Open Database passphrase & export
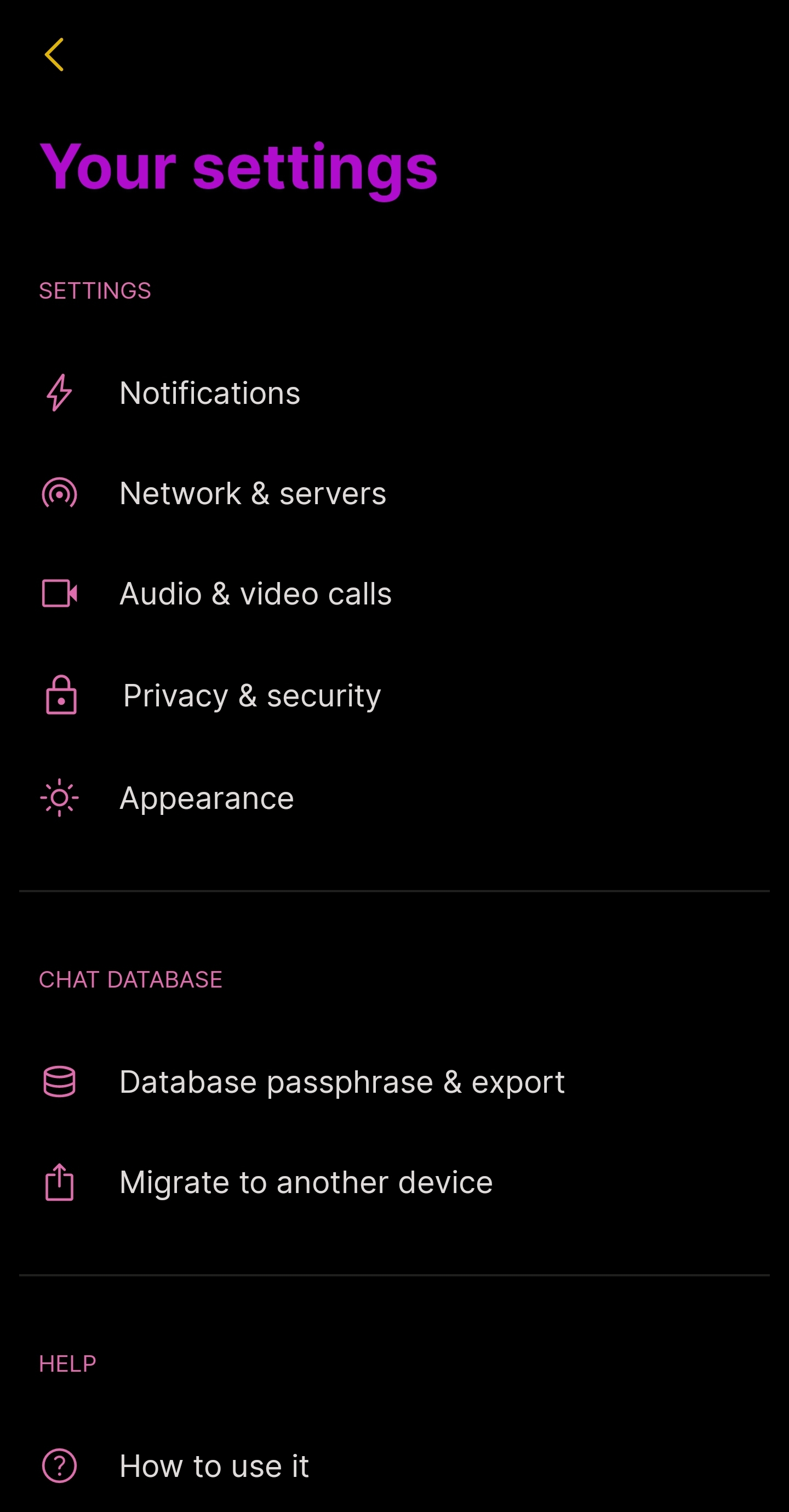This screenshot has width=789, height=1512. [x=342, y=1082]
